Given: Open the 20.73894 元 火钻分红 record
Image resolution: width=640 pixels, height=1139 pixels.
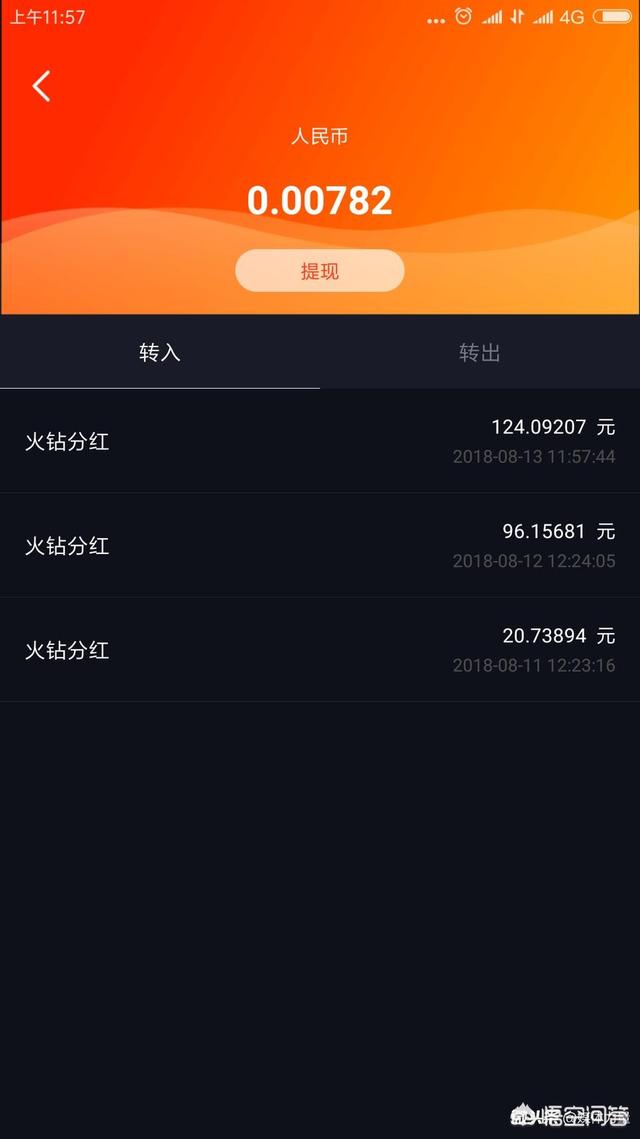Looking at the screenshot, I should click(x=320, y=650).
